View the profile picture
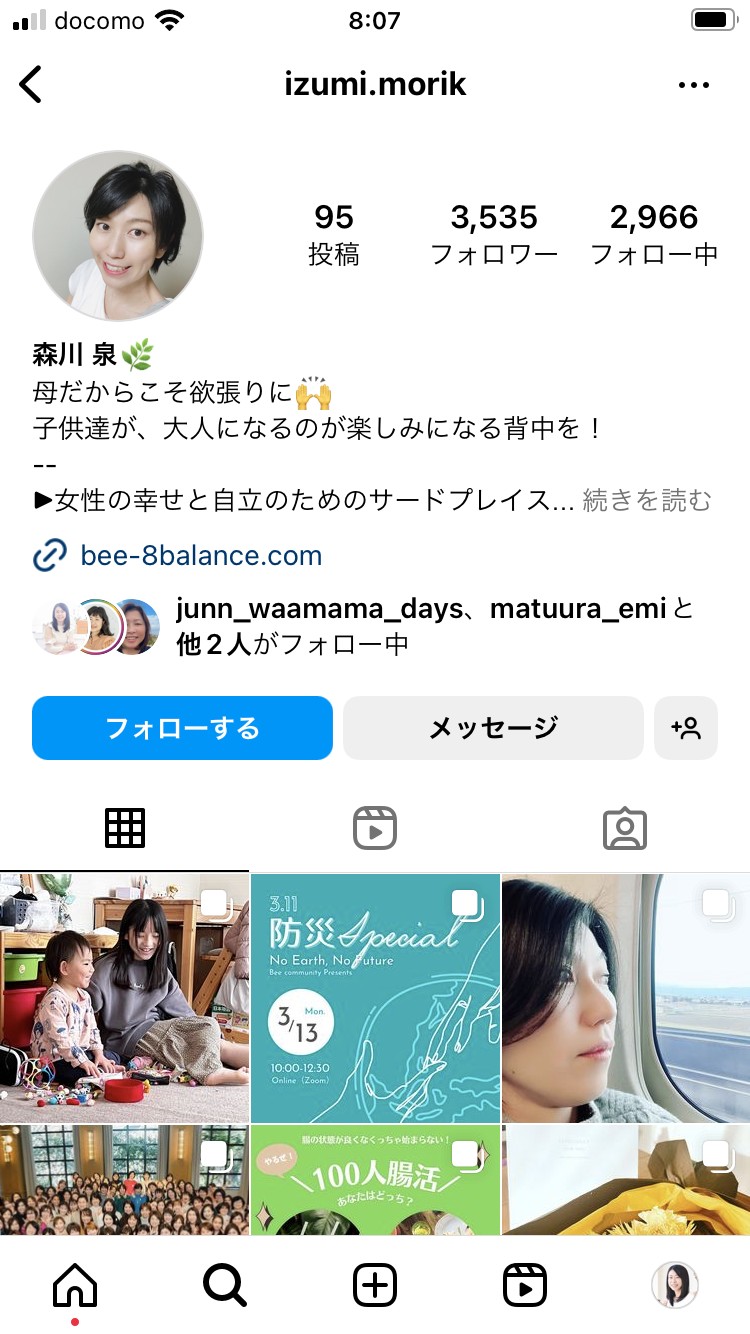Screen dimensions: 750x1334 [x=118, y=235]
